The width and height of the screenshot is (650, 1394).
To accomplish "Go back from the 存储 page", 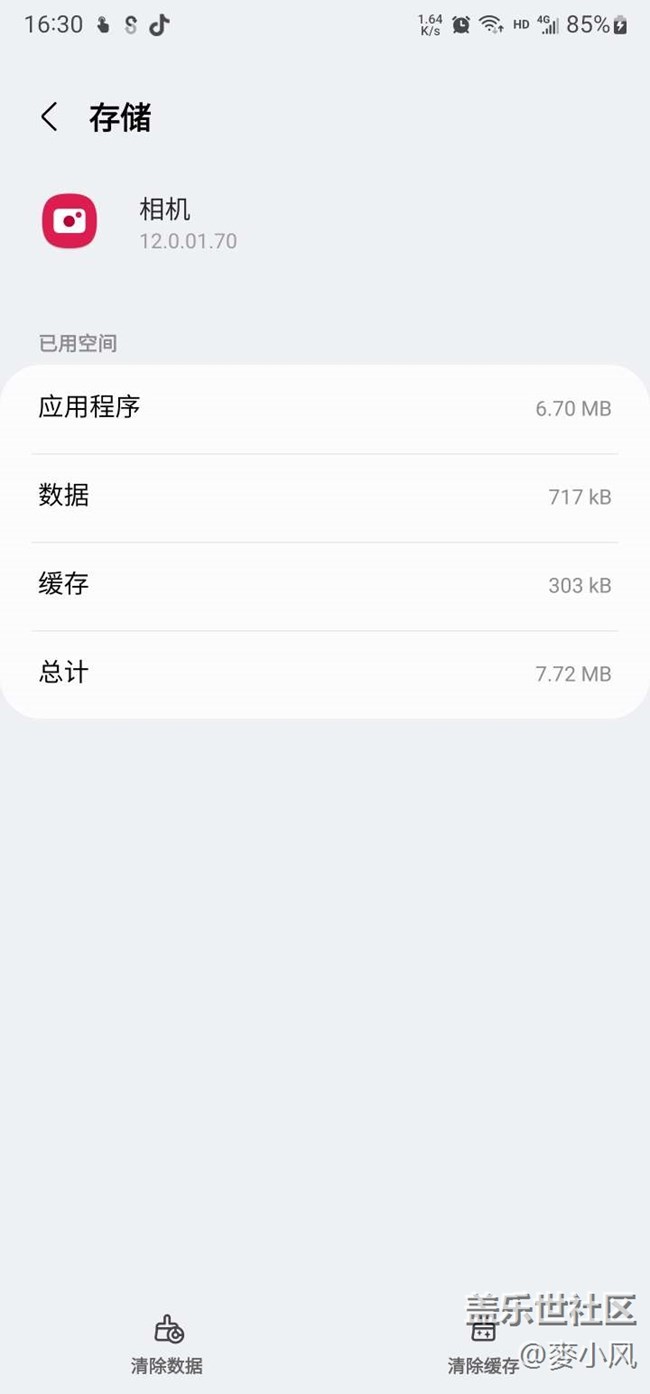I will 49,117.
